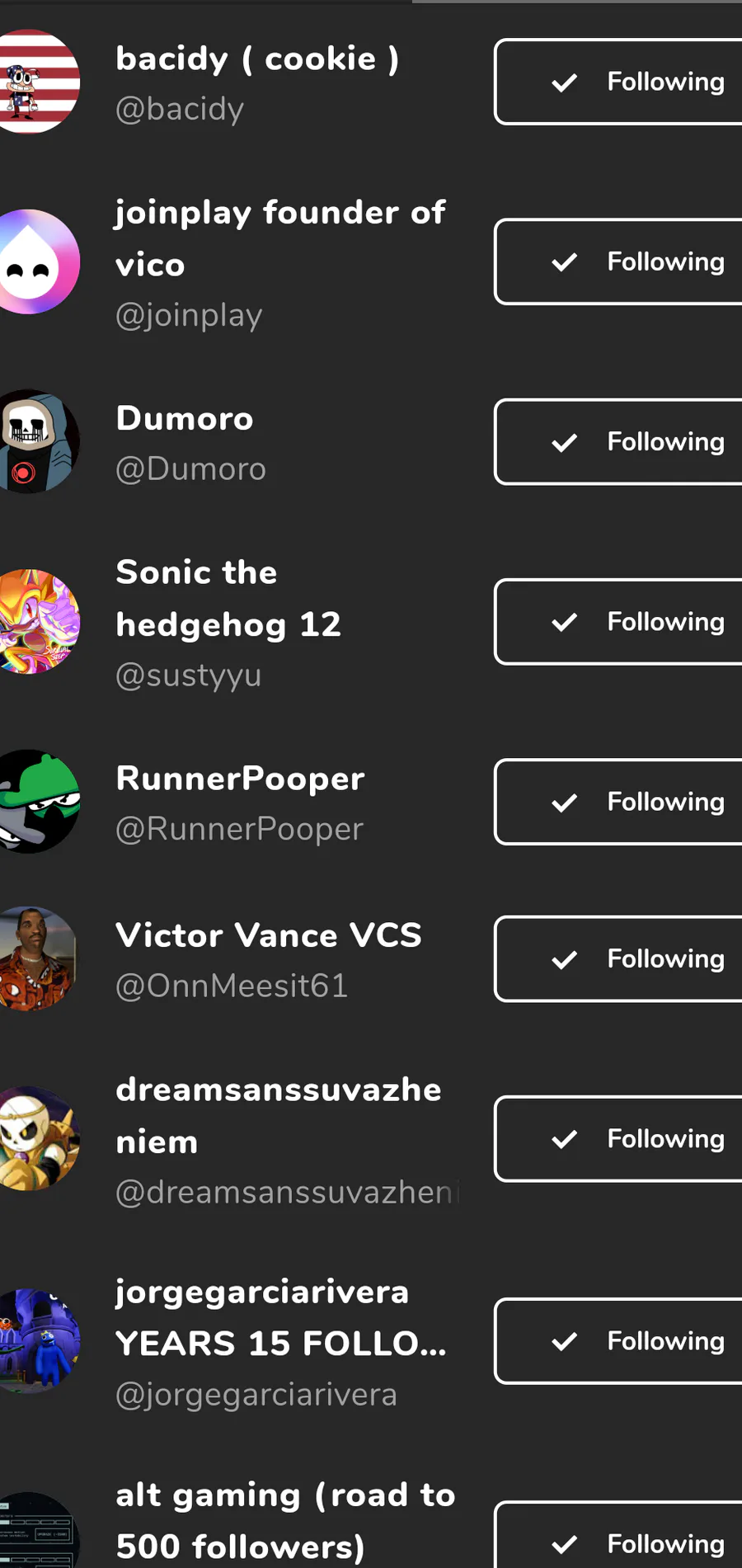View jorgegarciarivera's profile

(x=280, y=1317)
